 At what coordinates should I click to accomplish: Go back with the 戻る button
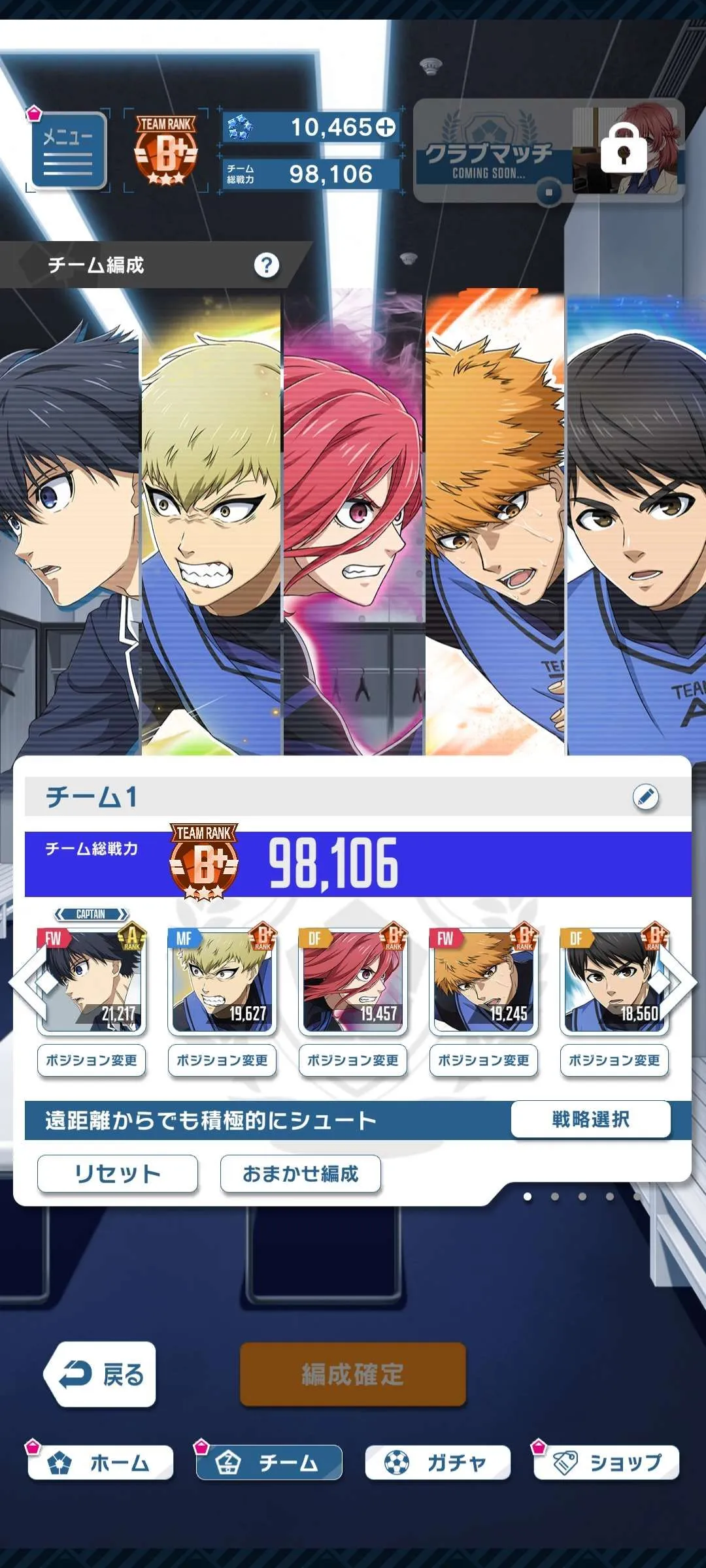[101, 1374]
